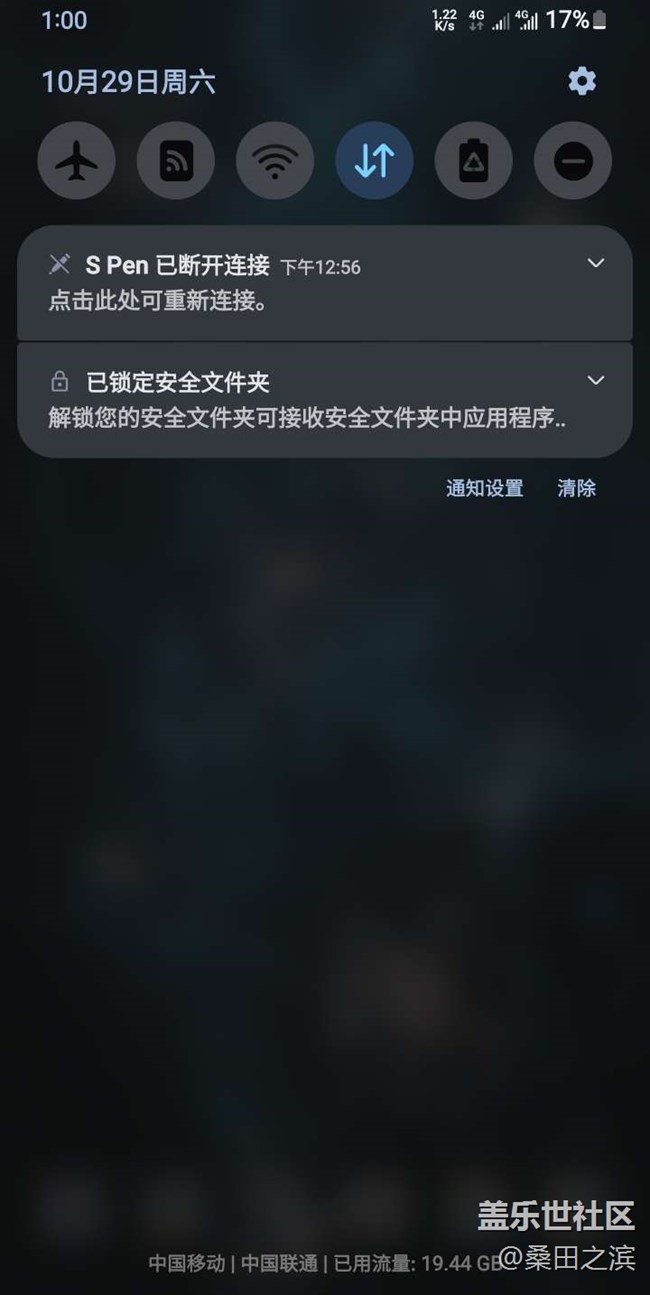This screenshot has width=650, height=1295.
Task: Expand the Secure Folder notification chevron
Action: [x=596, y=381]
